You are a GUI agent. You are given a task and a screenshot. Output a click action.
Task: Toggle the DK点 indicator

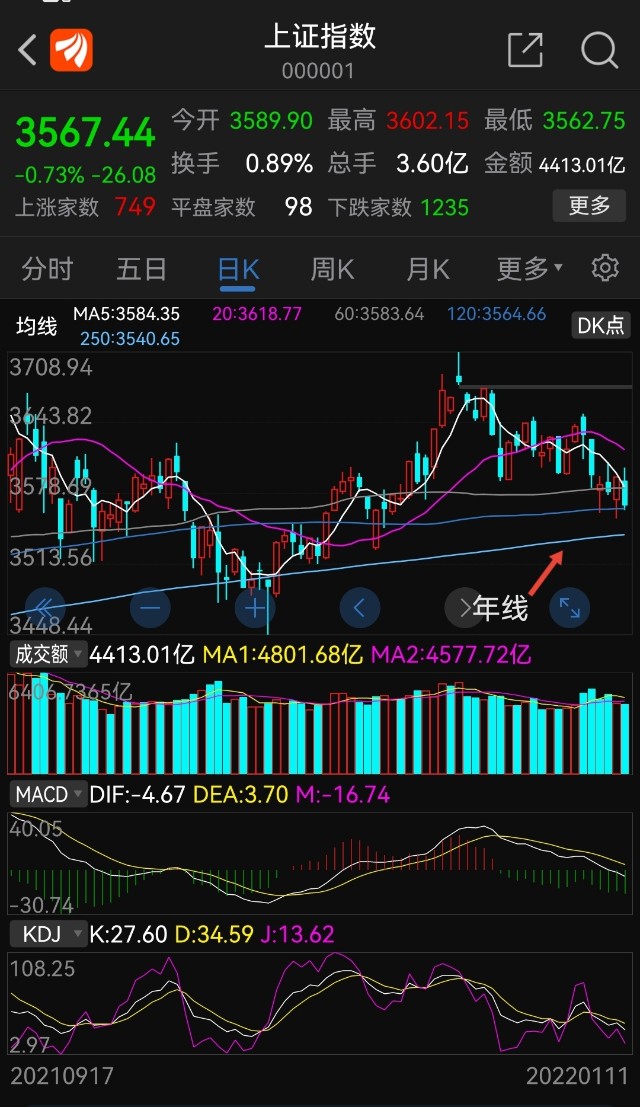click(x=600, y=325)
